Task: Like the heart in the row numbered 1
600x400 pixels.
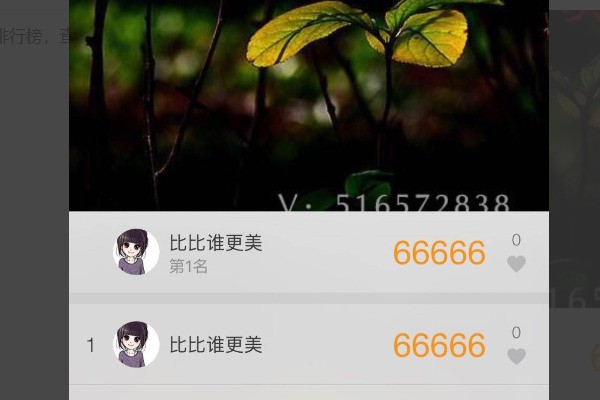Action: point(516,356)
